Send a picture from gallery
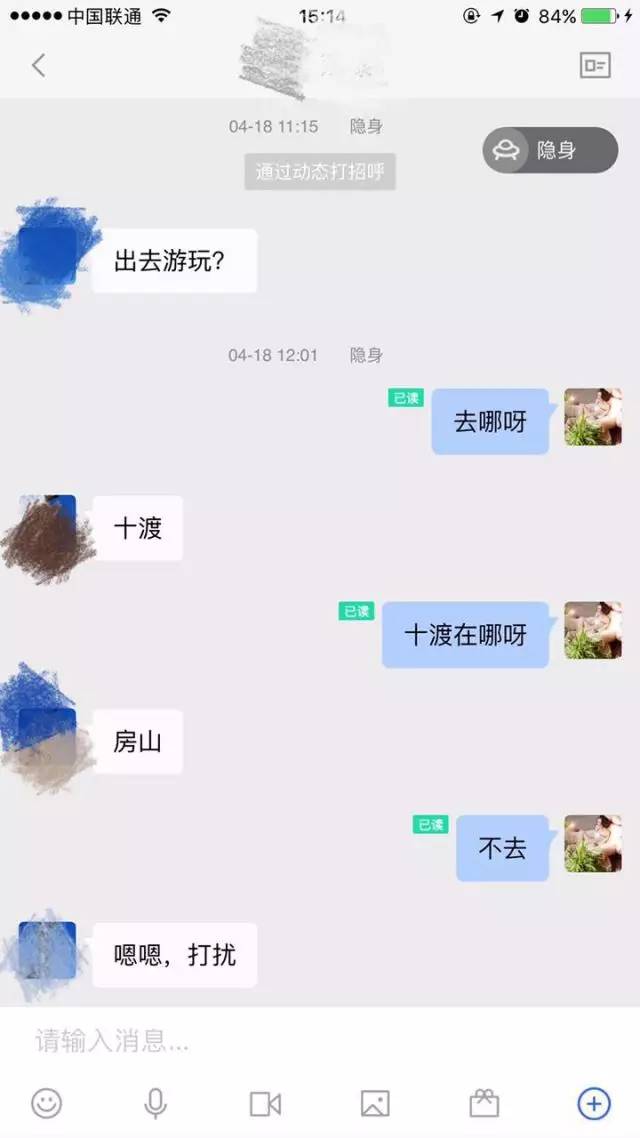 (x=375, y=1103)
